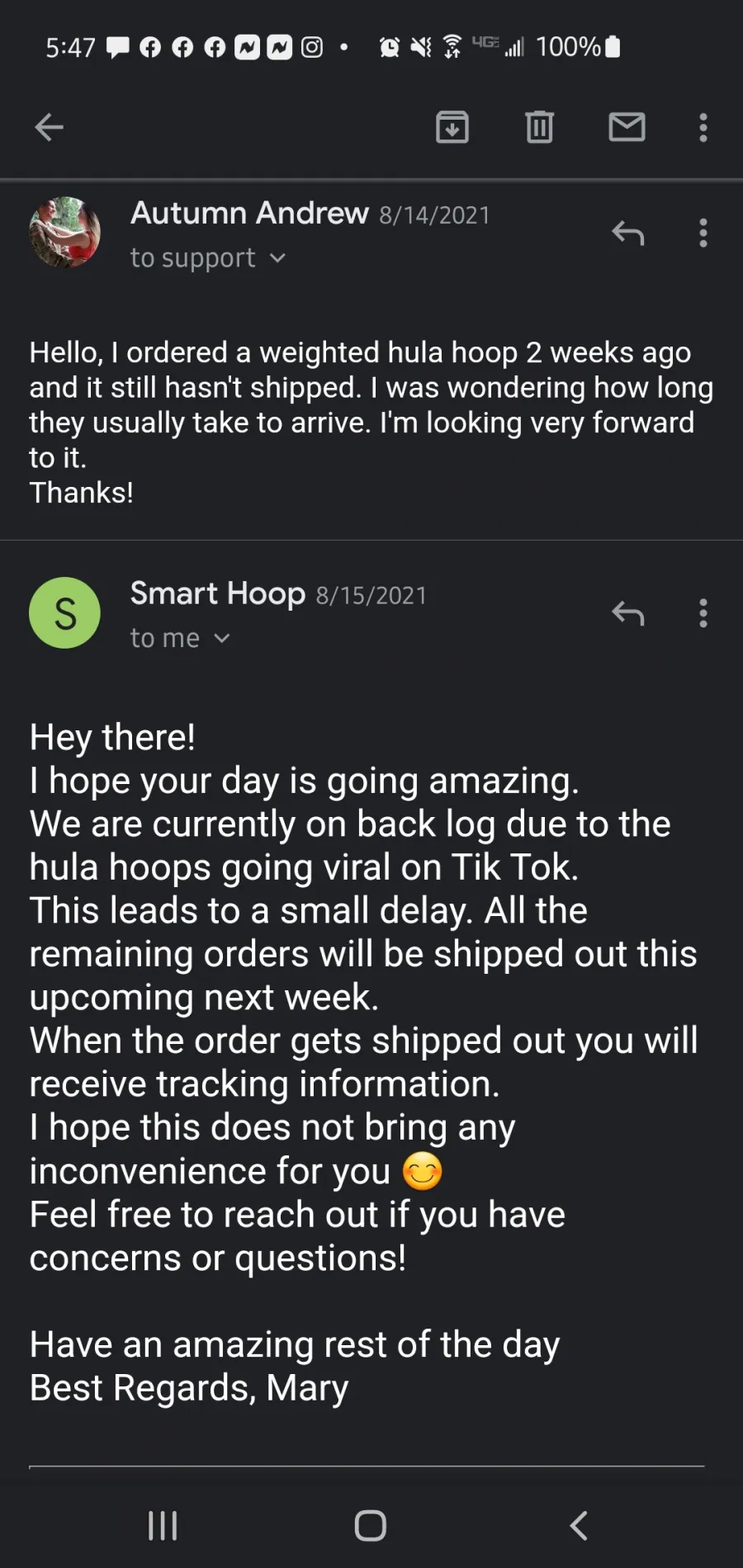Expand the "to support" recipient details
Screen dimensions: 743x1568
208,258
